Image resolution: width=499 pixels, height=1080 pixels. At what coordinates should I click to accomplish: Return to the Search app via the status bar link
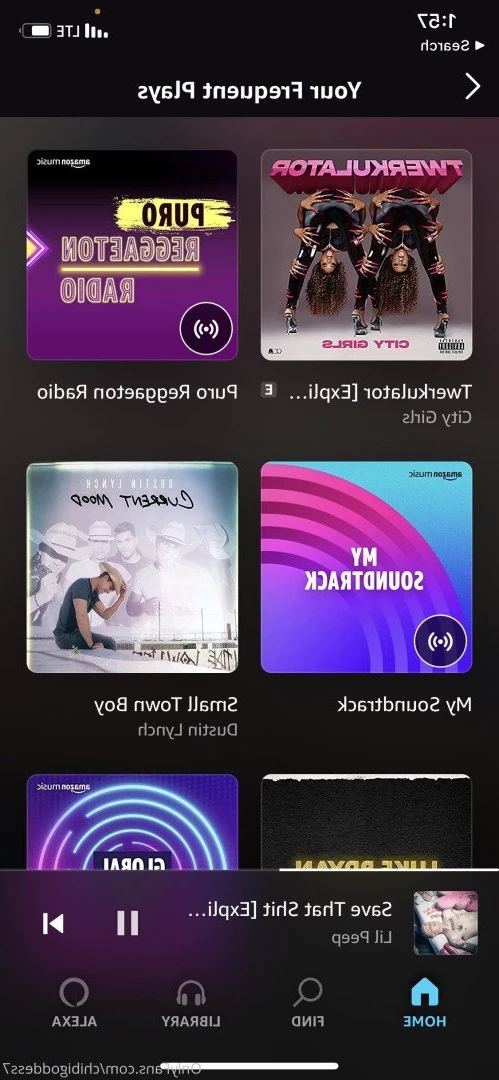point(445,46)
